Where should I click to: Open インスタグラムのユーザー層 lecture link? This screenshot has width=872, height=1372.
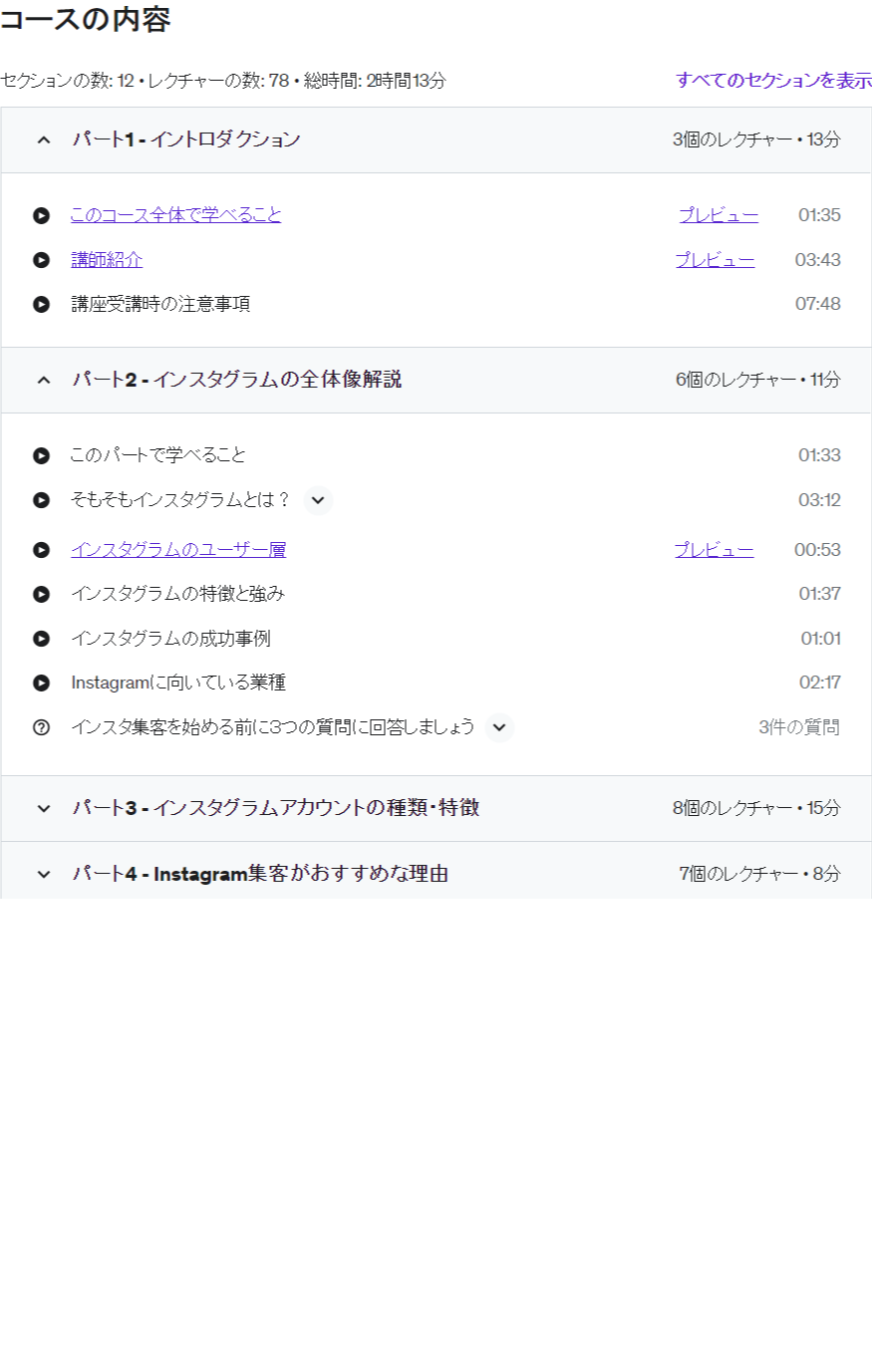click(x=178, y=550)
